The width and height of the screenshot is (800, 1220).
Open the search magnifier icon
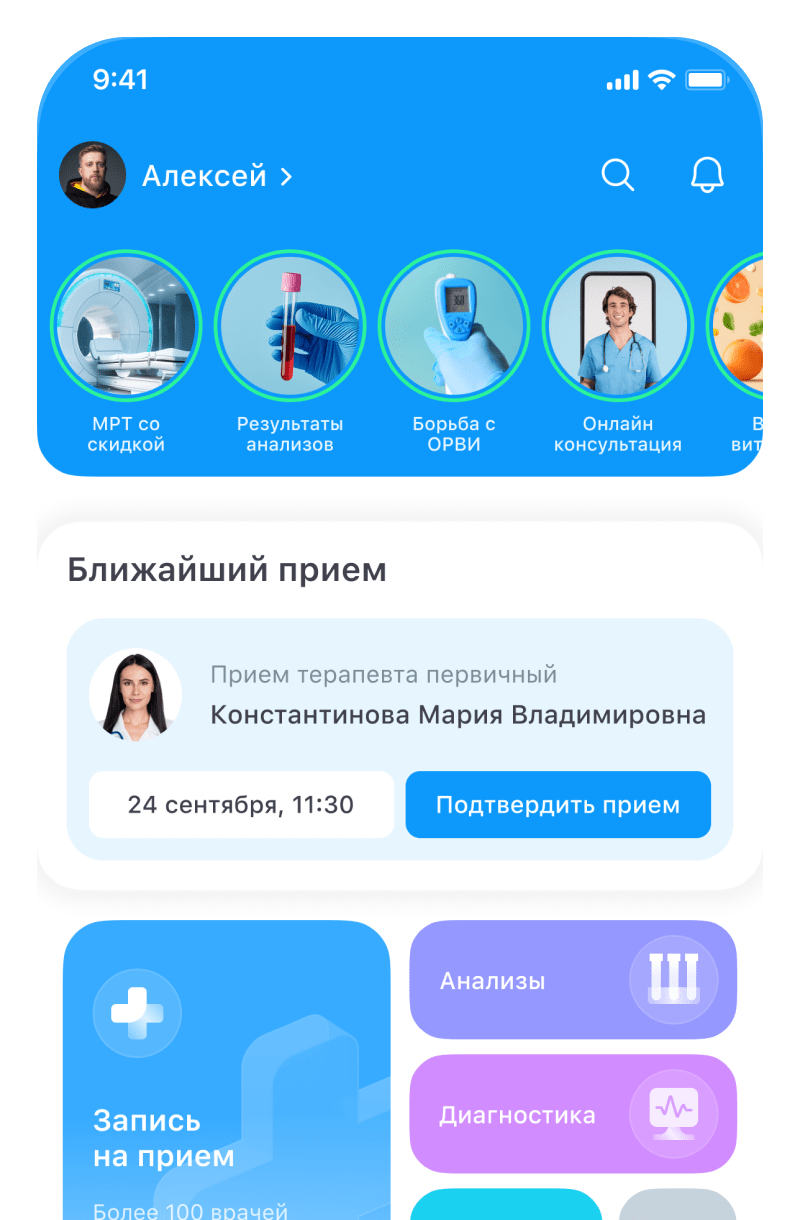click(618, 176)
